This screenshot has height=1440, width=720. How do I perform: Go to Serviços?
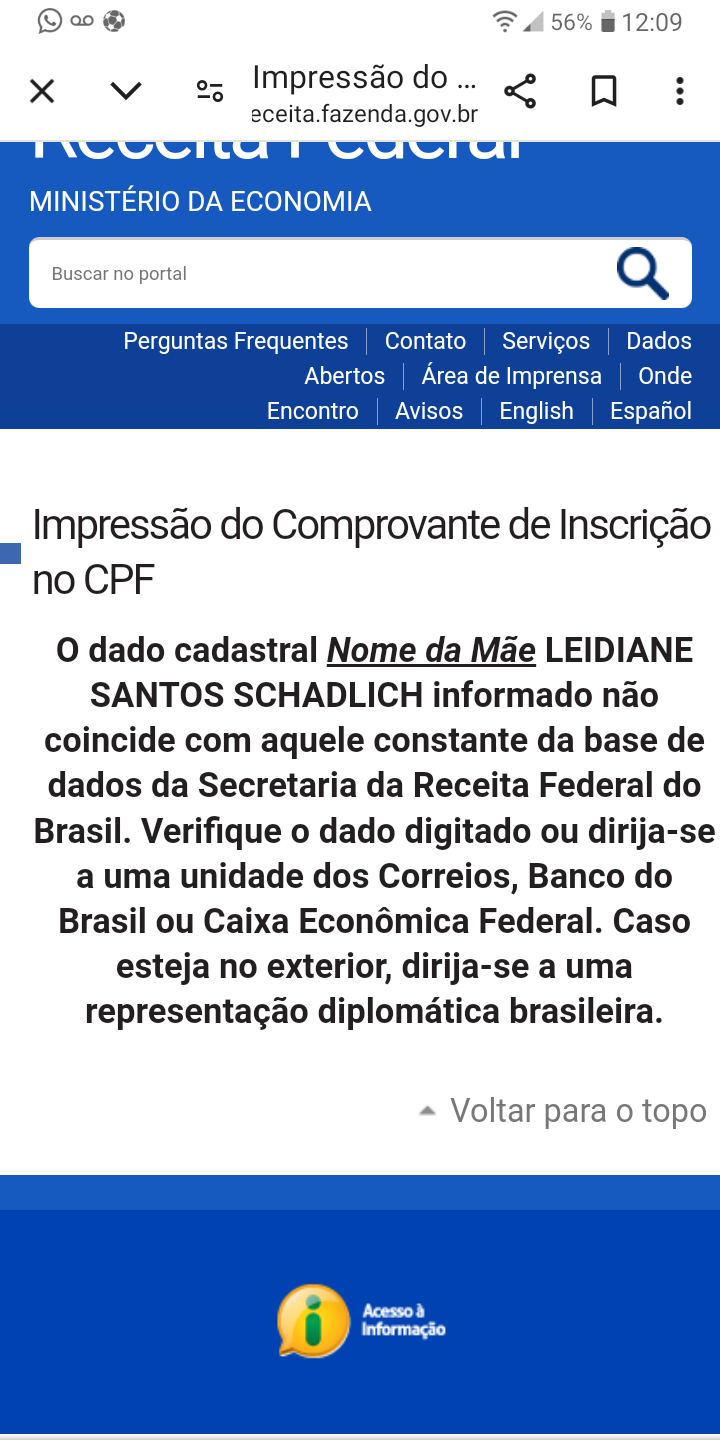pyautogui.click(x=546, y=341)
